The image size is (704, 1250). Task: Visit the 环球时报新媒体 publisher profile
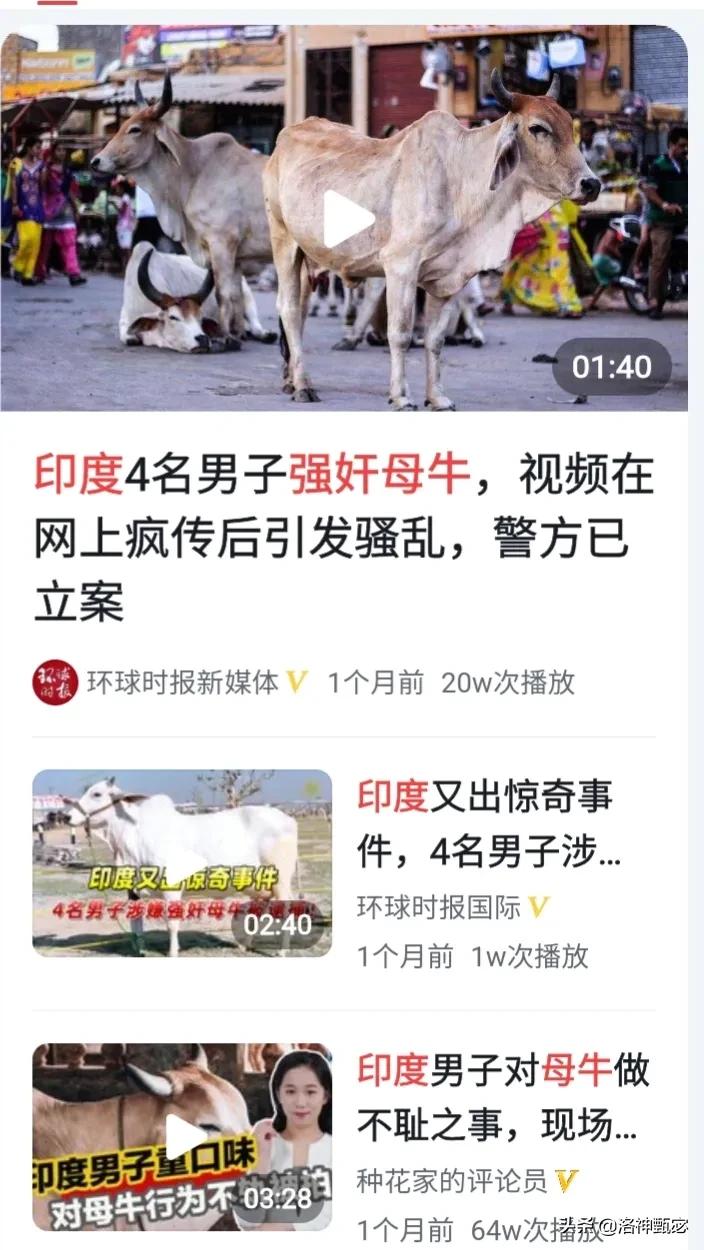182,683
